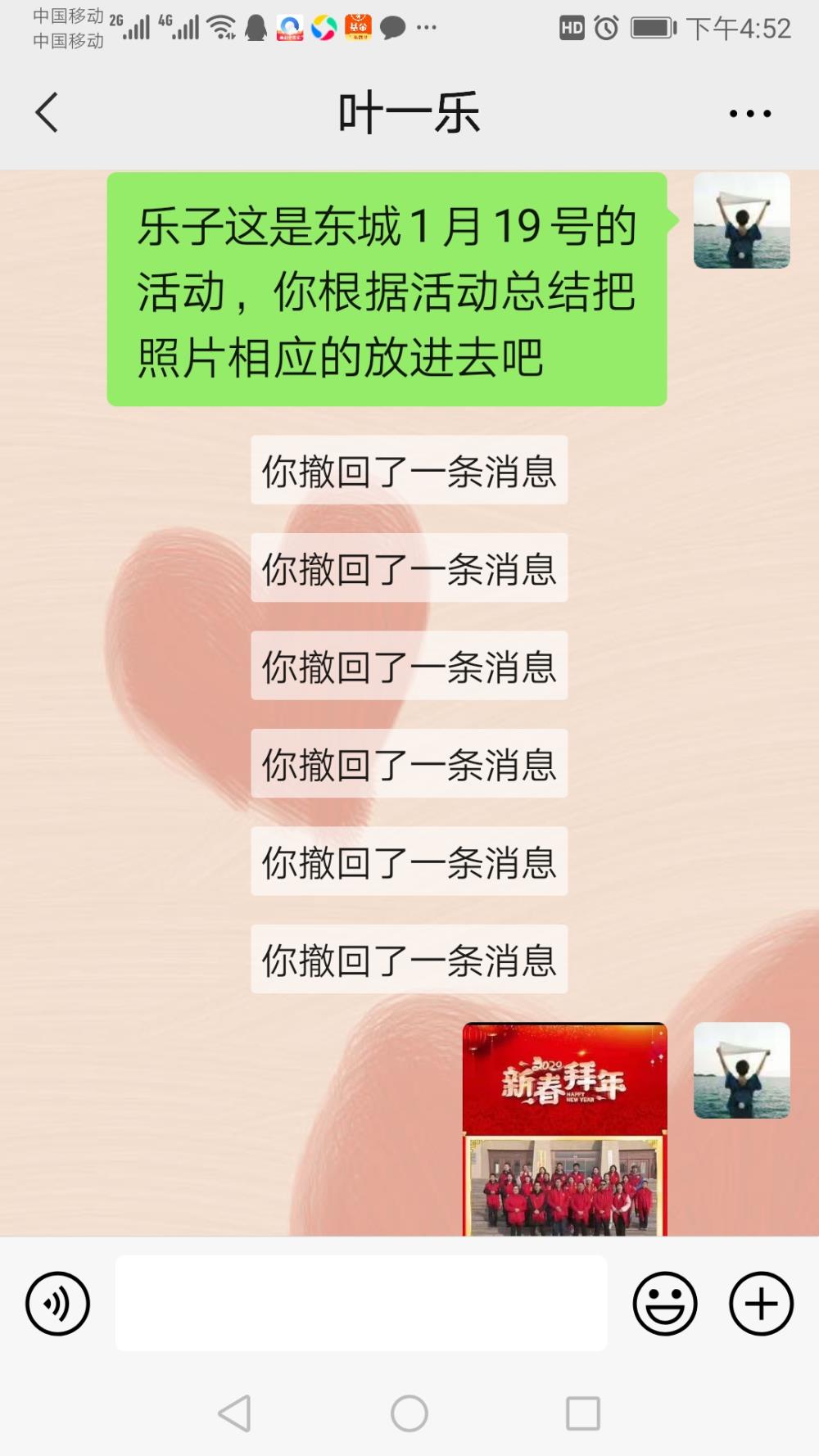Tap the avatar beside the 新春拜年 image
Screen dimensions: 819x1456
[x=742, y=1070]
